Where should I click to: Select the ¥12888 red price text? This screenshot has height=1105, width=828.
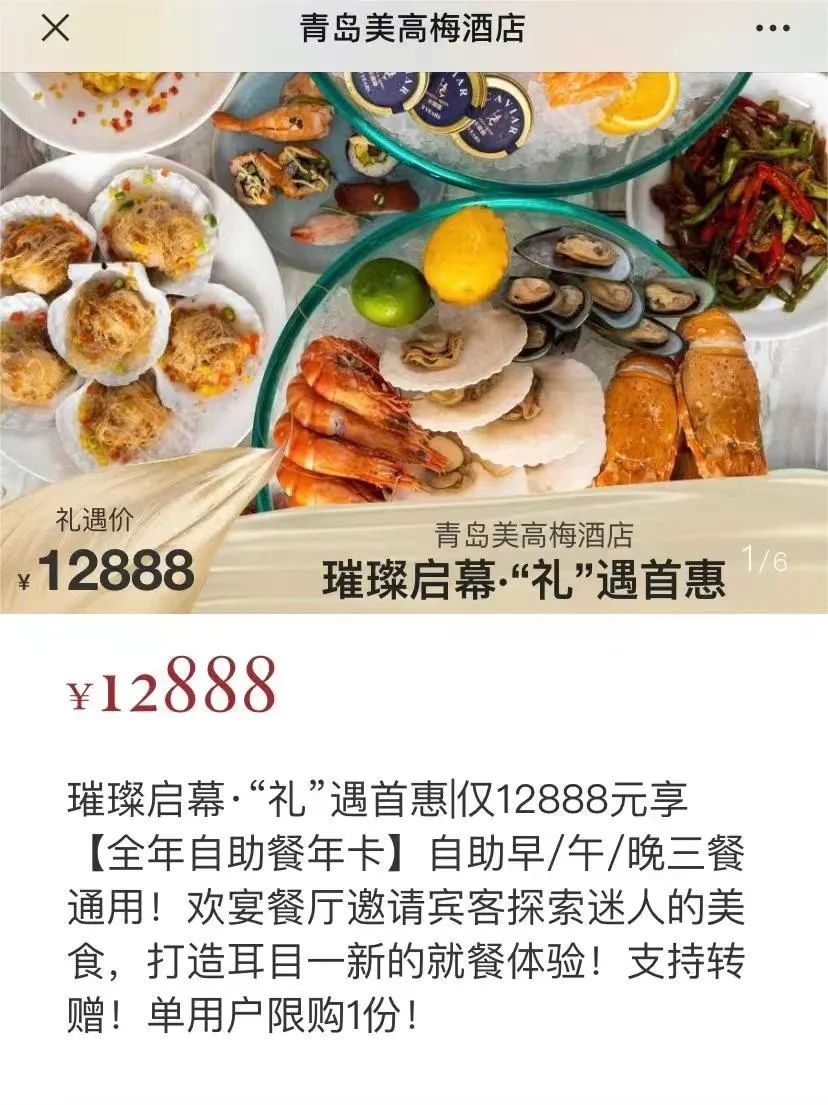coord(175,686)
